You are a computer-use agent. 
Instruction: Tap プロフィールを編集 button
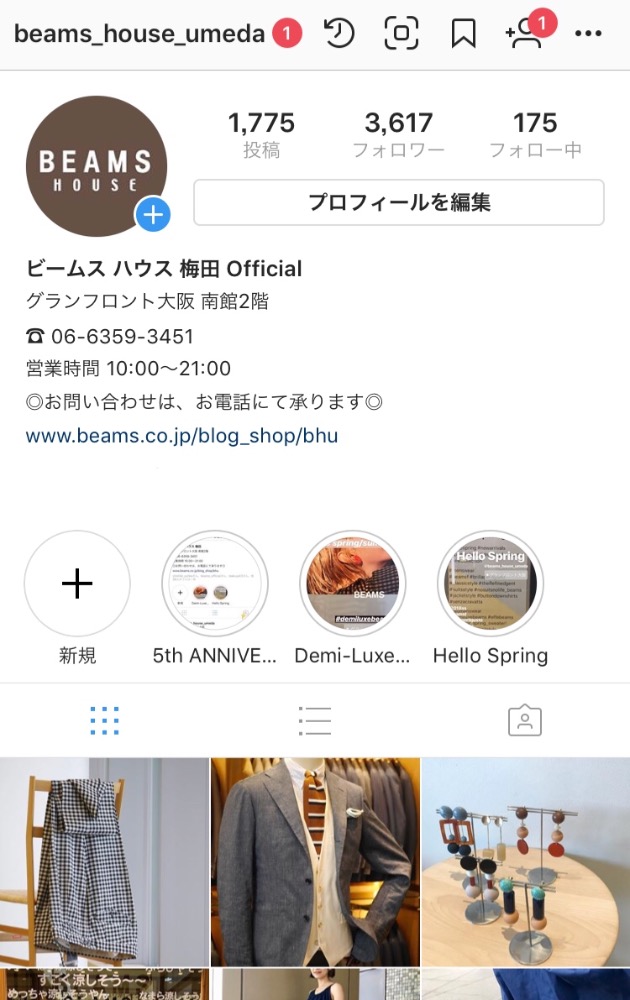coord(398,202)
